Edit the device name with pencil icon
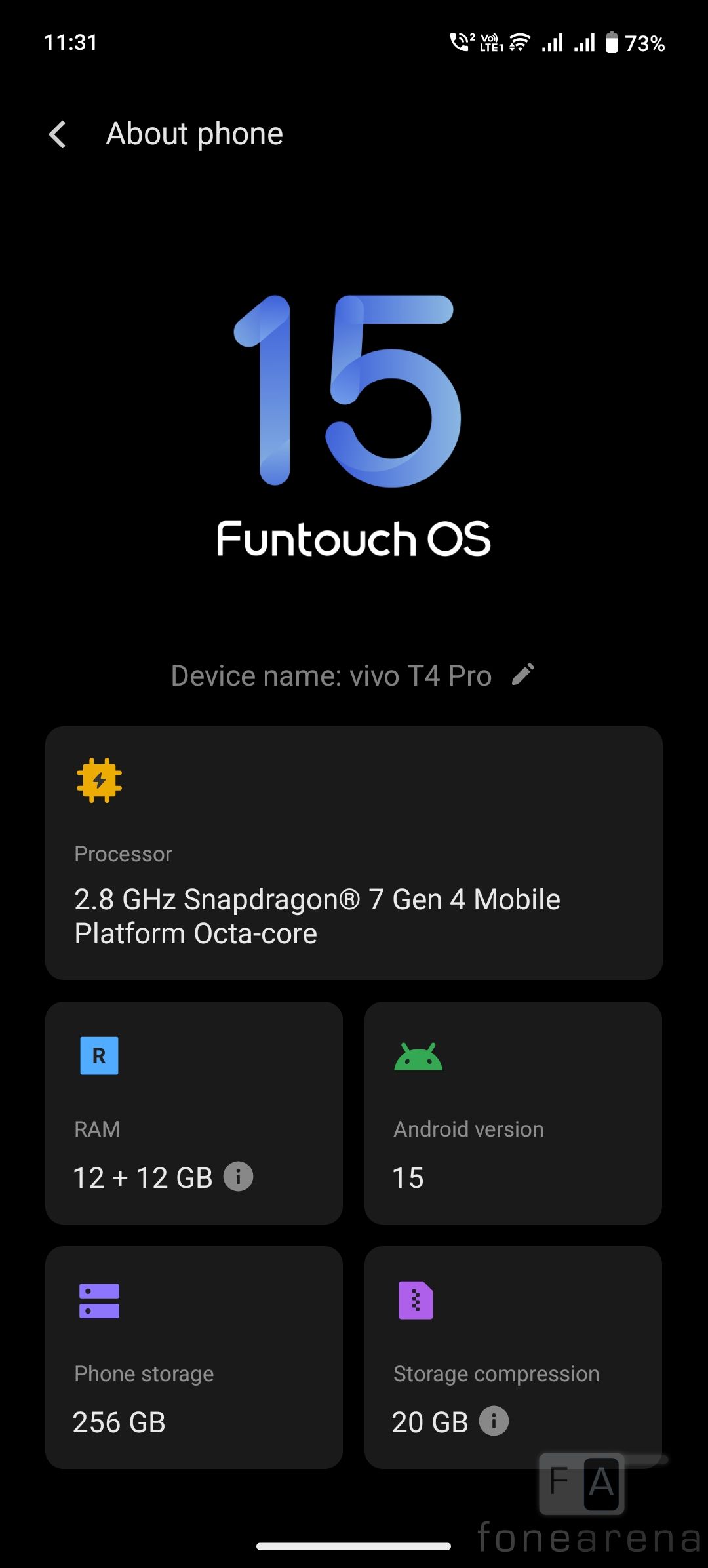Viewport: 708px width, 1568px height. (522, 675)
